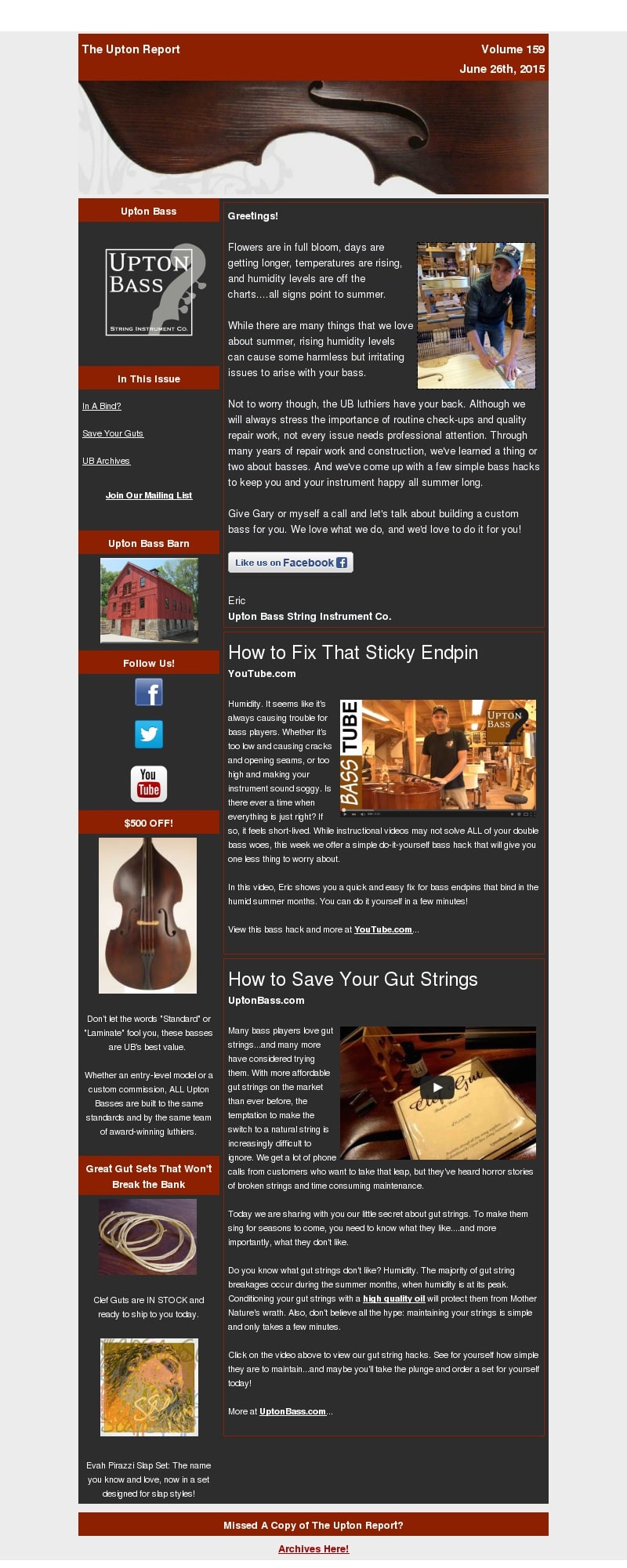627x1568 pixels.
Task: Open the YouTube icon under Follow Us
Action: point(149,784)
